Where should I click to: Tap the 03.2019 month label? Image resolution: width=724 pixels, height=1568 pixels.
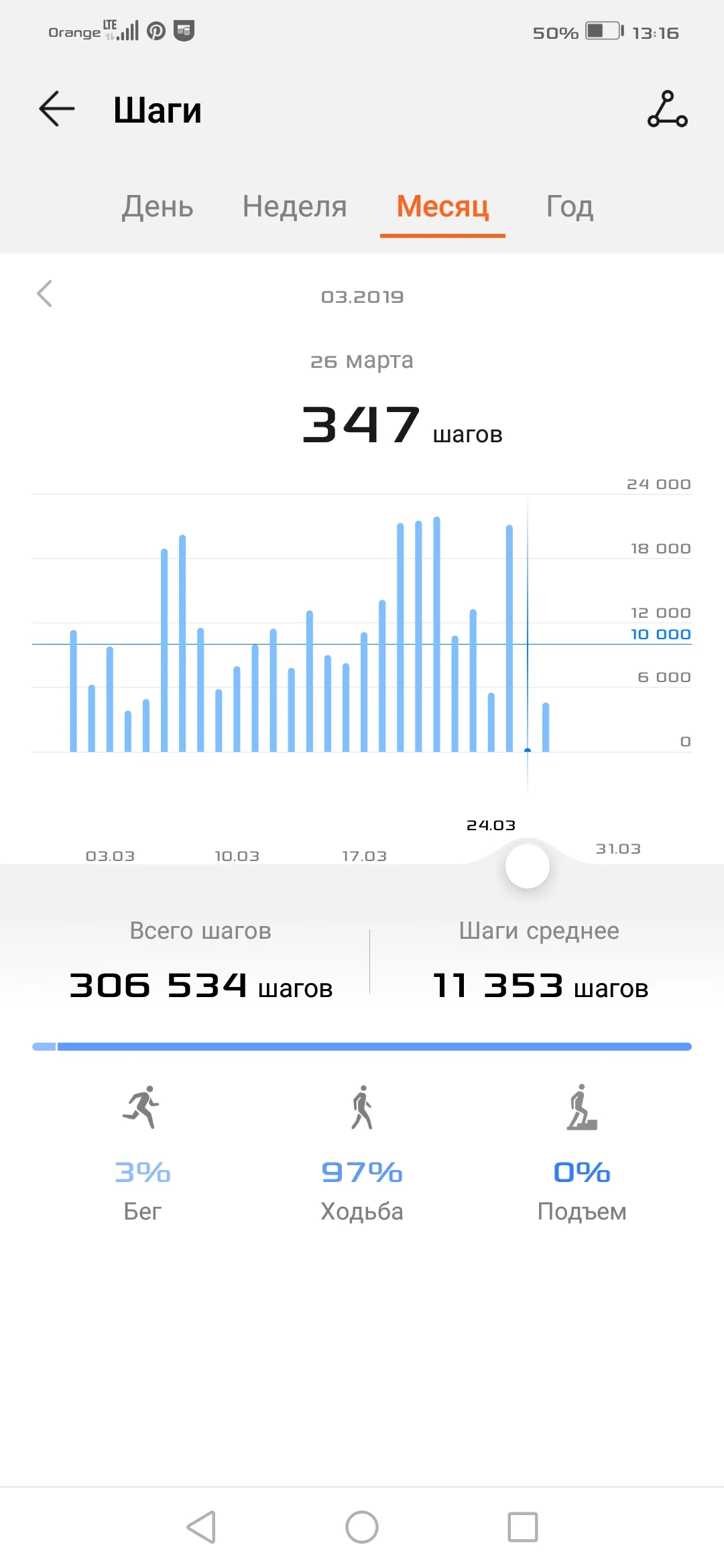[x=362, y=297]
